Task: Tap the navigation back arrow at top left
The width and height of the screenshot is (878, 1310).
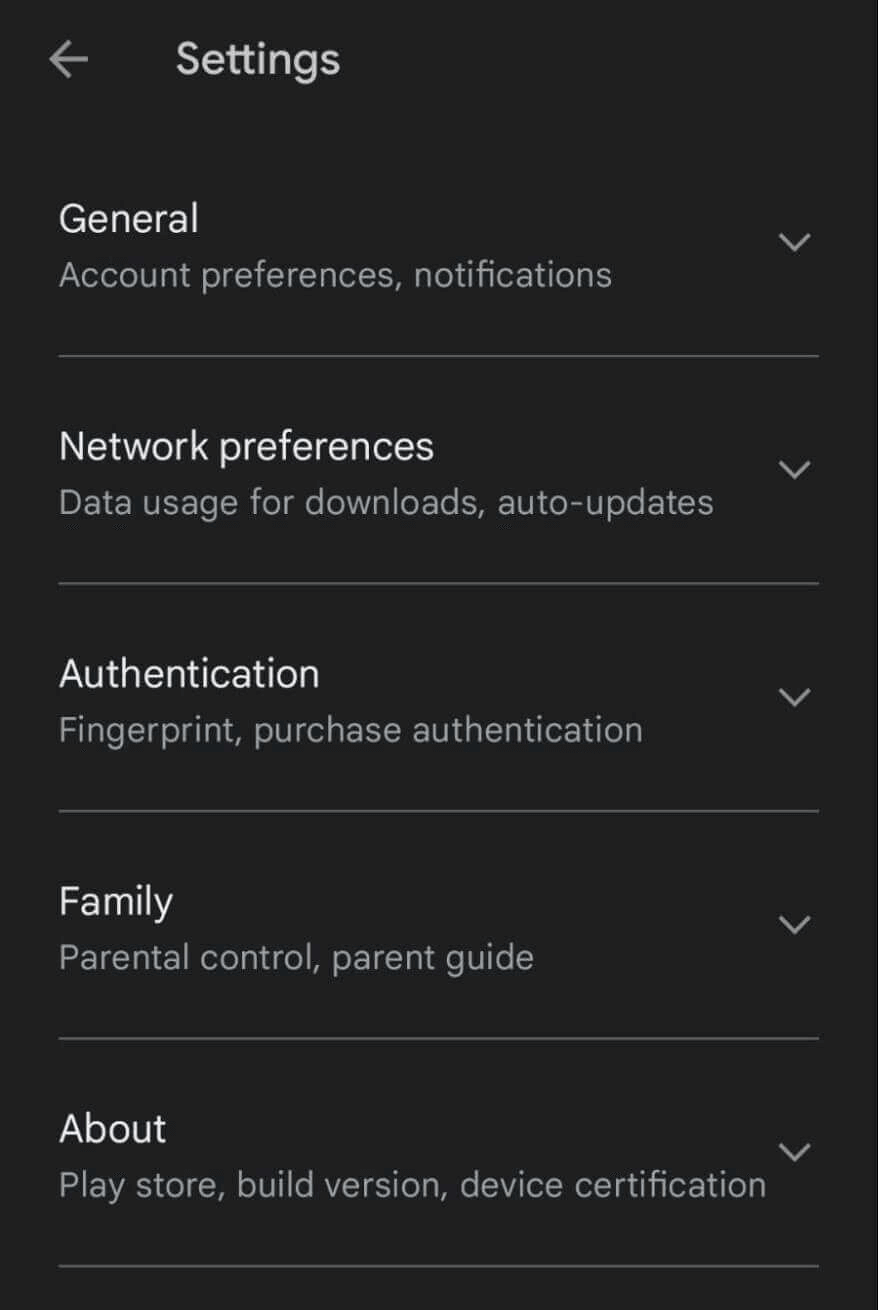Action: point(67,59)
